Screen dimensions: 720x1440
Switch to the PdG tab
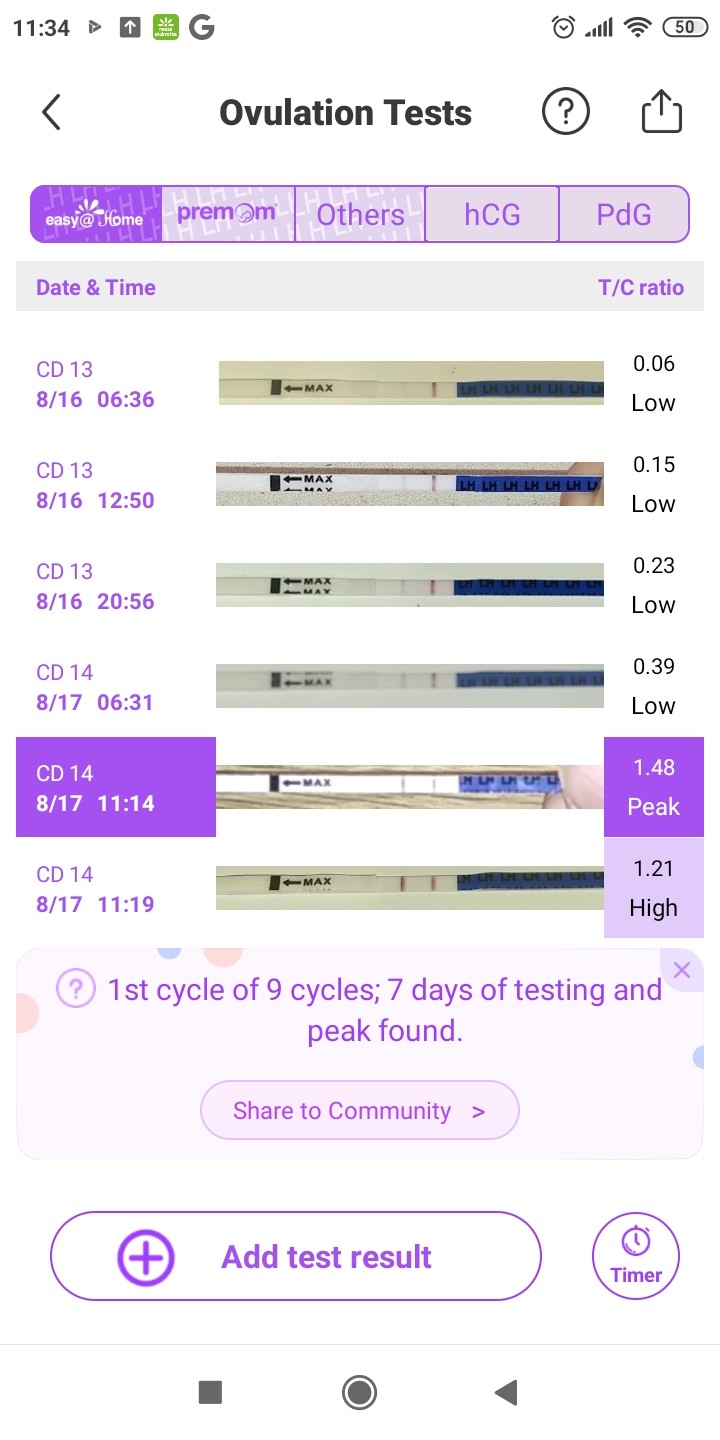[x=624, y=214]
